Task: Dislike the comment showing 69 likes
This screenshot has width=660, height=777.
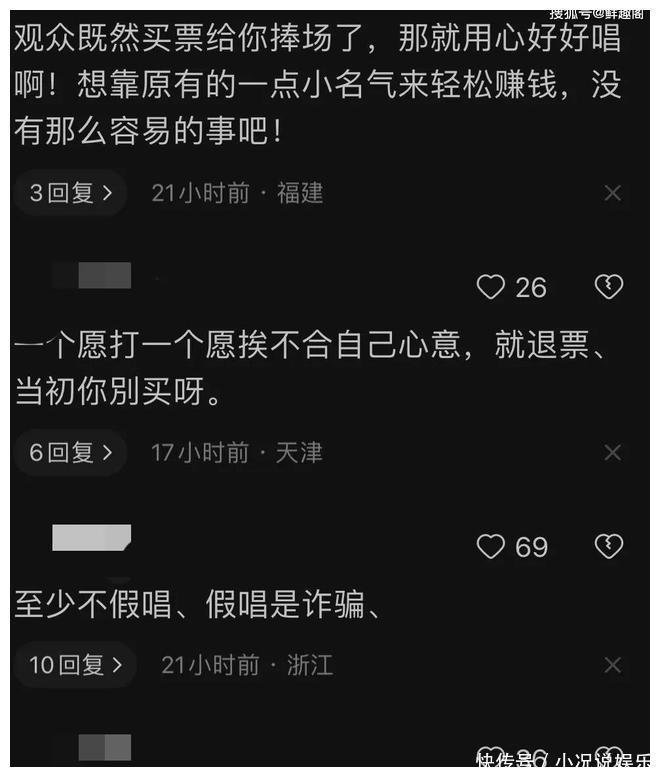Action: 609,547
